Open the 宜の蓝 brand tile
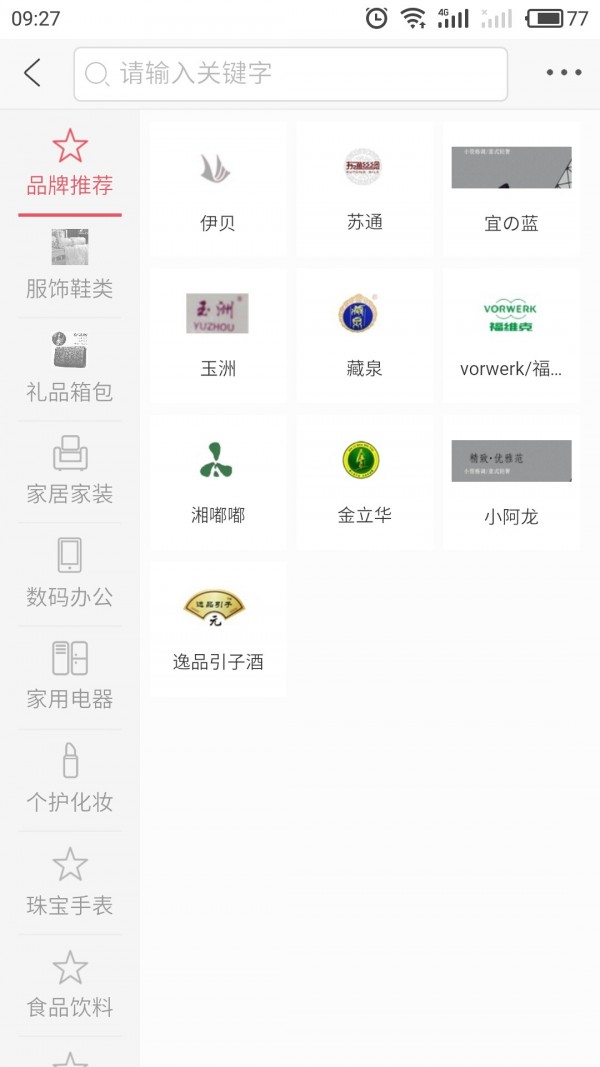The width and height of the screenshot is (600, 1067). coord(511,190)
